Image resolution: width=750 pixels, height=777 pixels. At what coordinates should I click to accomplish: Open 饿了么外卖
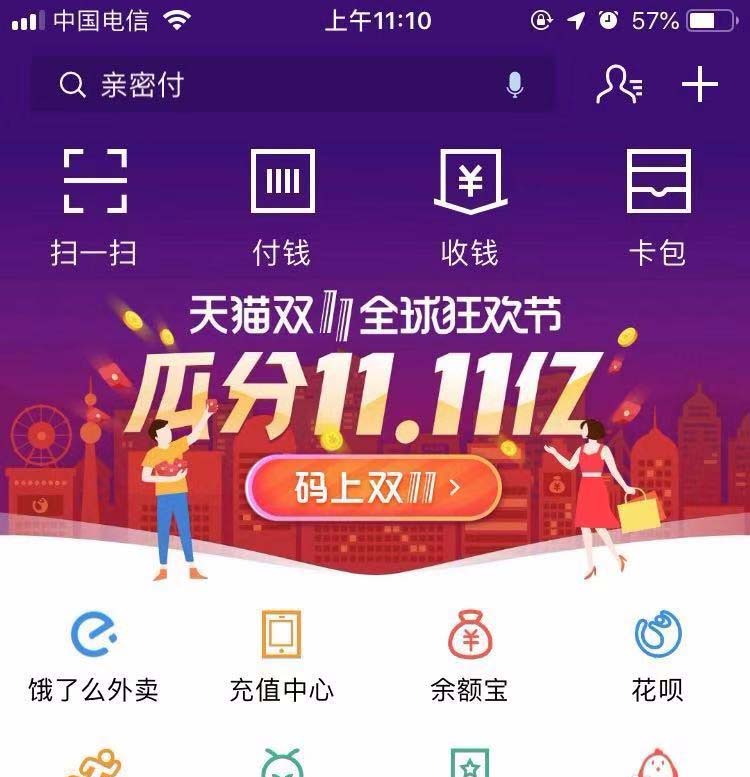(94, 655)
